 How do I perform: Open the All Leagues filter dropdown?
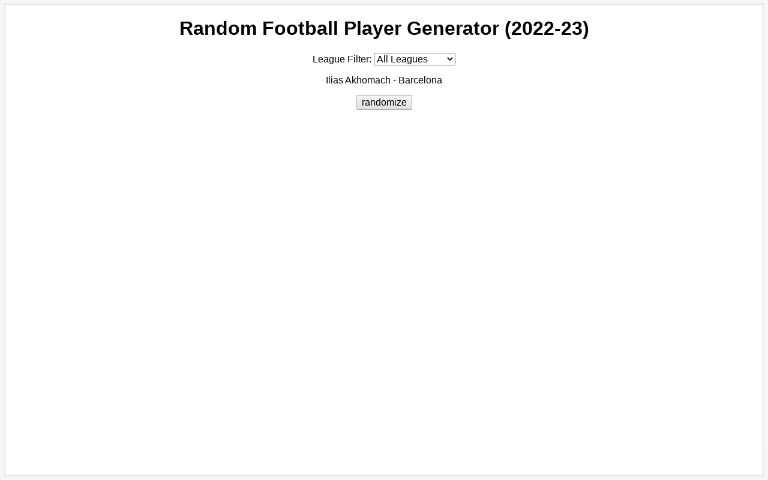[414, 59]
